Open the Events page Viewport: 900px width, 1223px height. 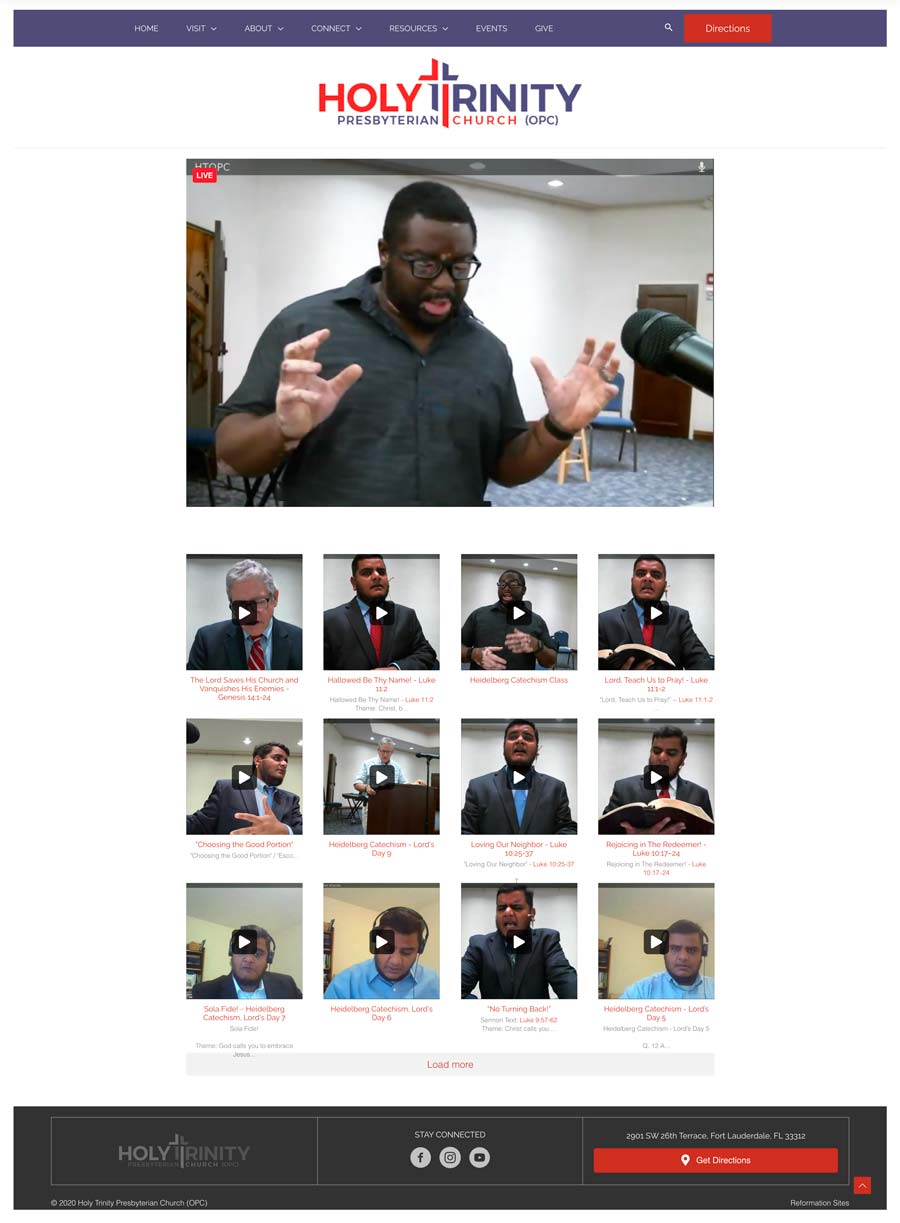click(491, 28)
